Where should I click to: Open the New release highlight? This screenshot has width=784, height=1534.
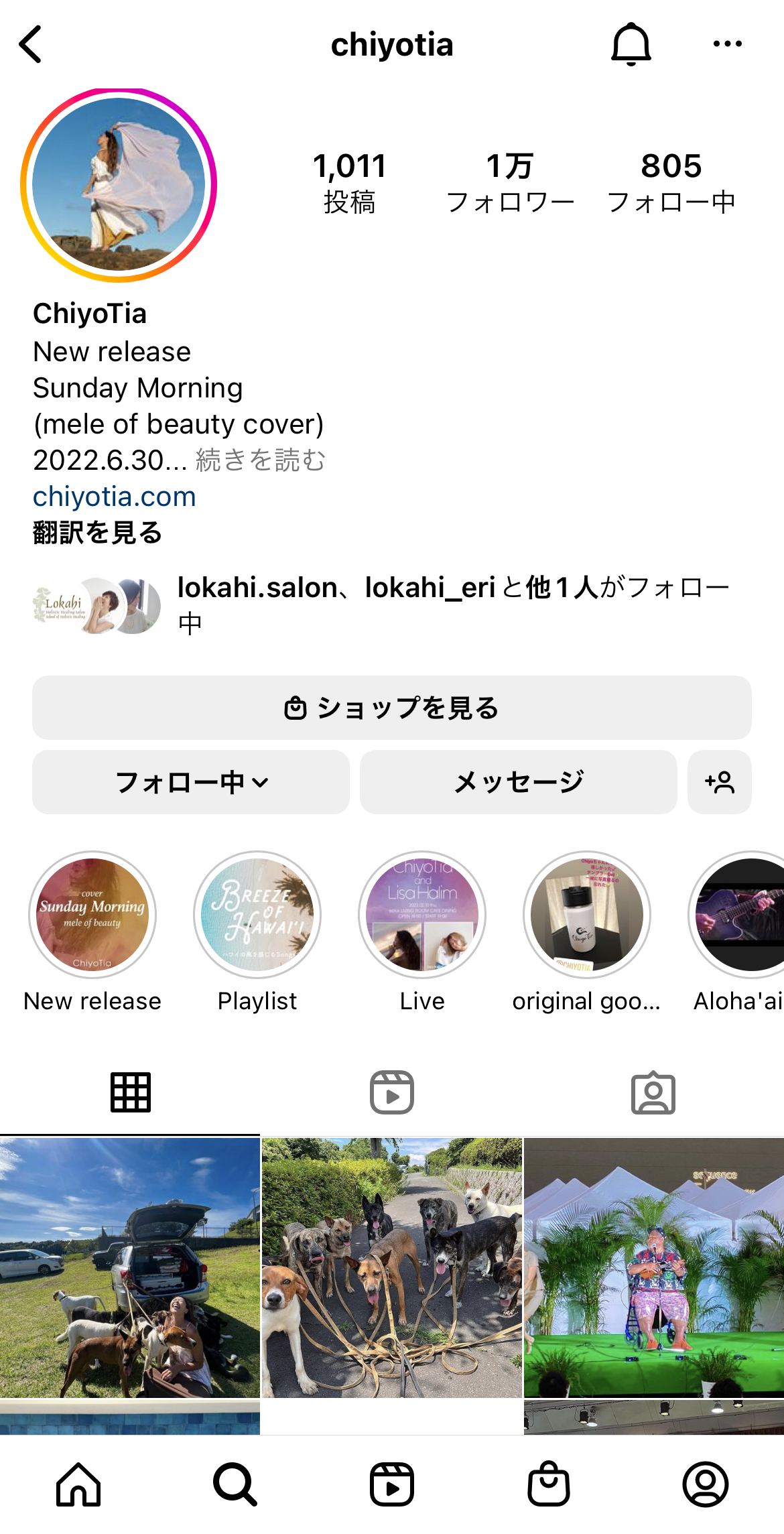pyautogui.click(x=92, y=915)
